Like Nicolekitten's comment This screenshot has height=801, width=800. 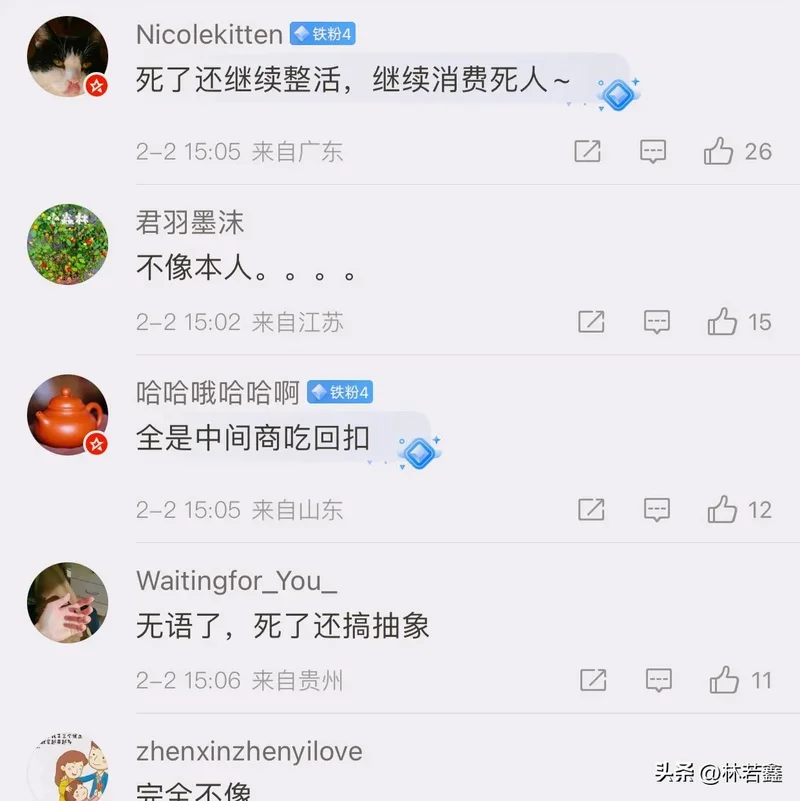(x=719, y=151)
